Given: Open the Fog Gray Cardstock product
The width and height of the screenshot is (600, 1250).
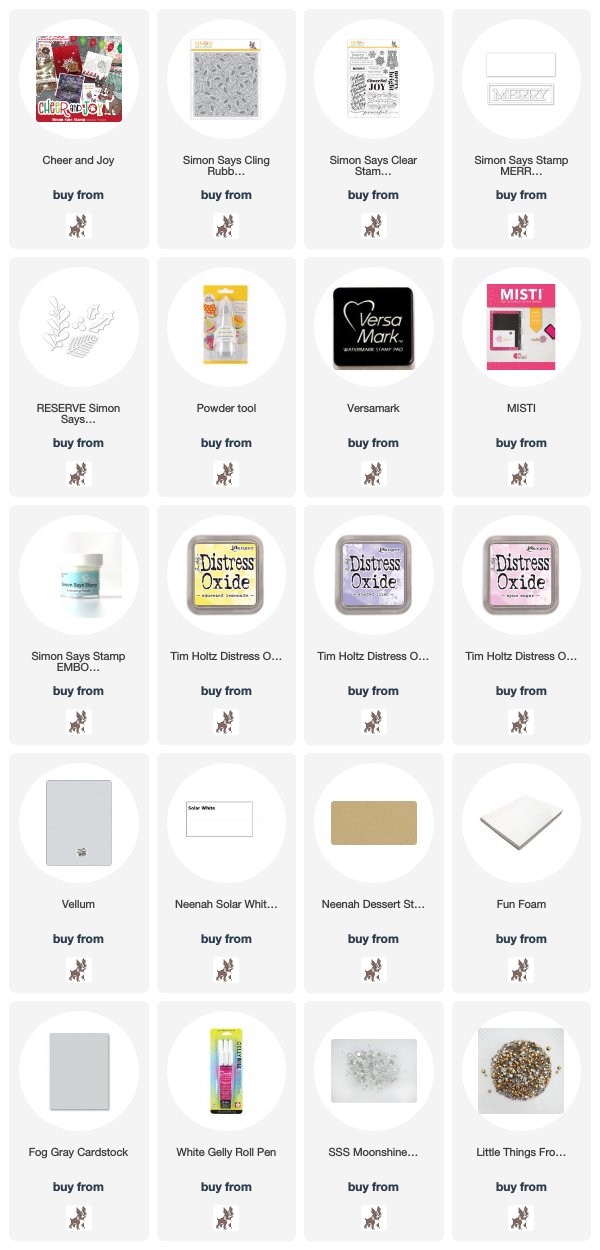Looking at the screenshot, I should pyautogui.click(x=79, y=1071).
